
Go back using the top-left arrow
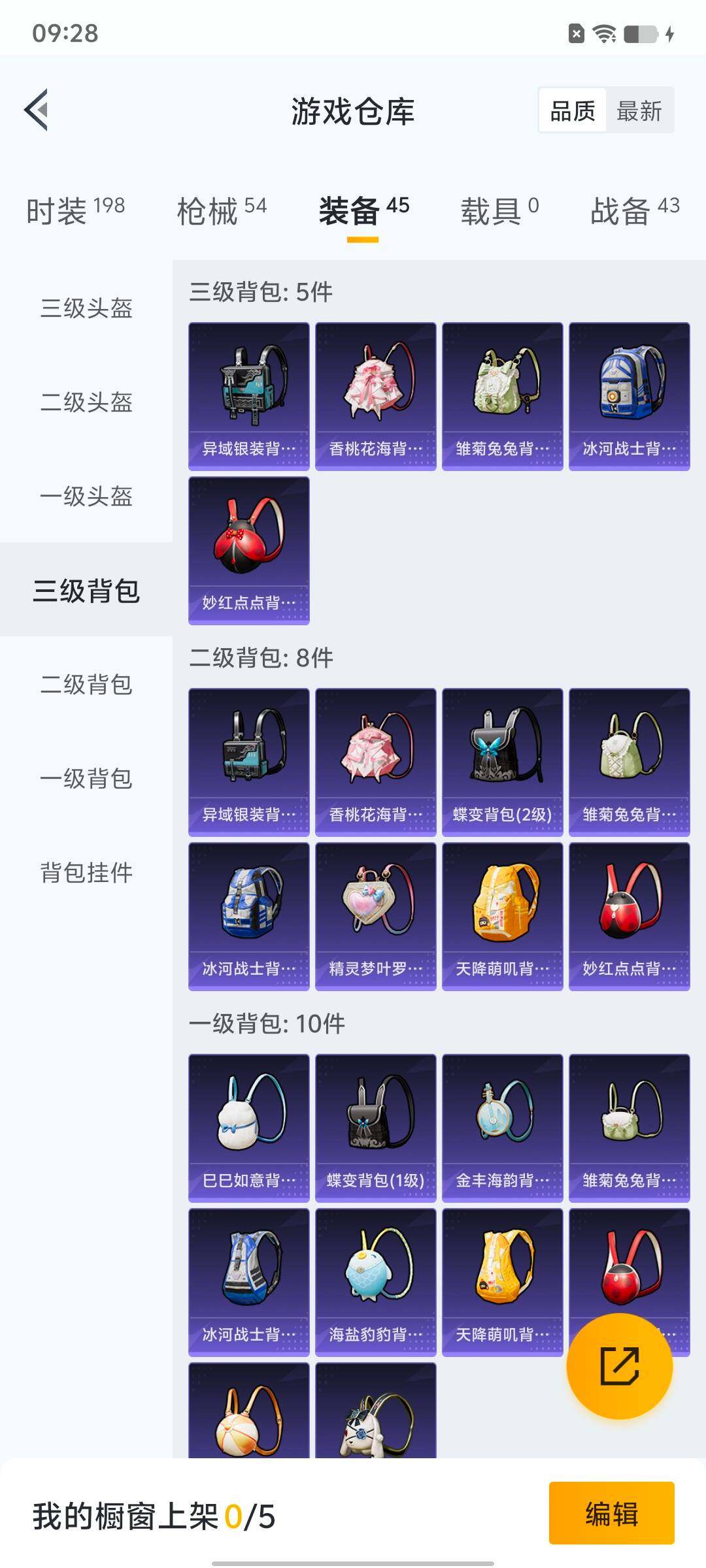pyautogui.click(x=37, y=110)
